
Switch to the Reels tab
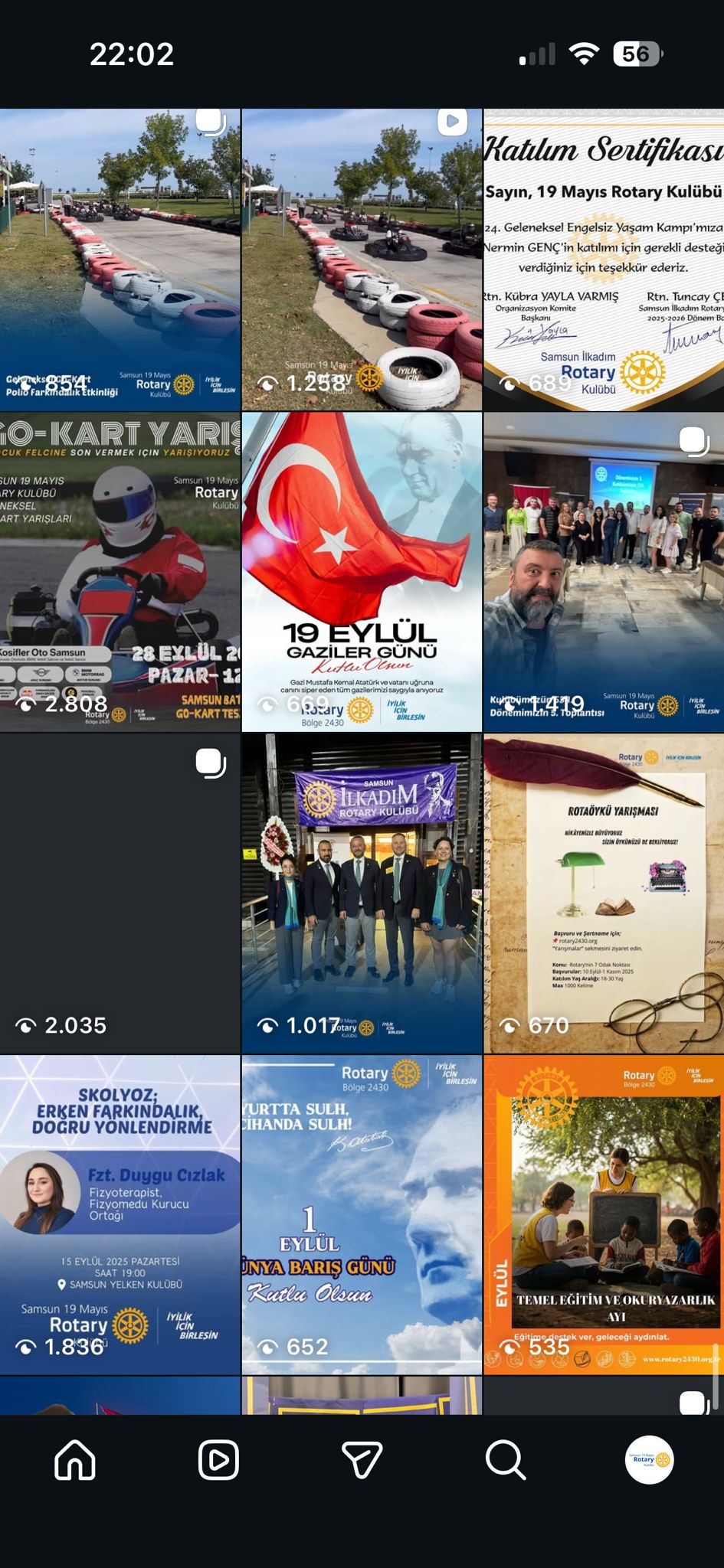(x=218, y=1460)
